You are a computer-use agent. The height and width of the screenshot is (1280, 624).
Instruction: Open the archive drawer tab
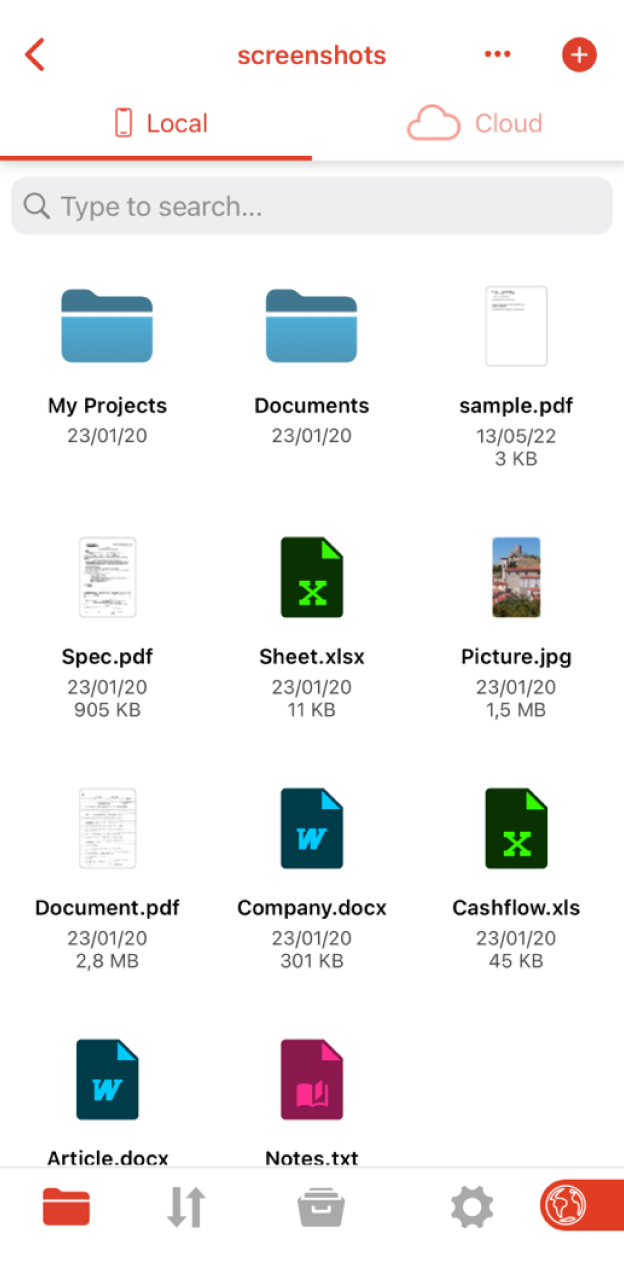click(x=321, y=1208)
